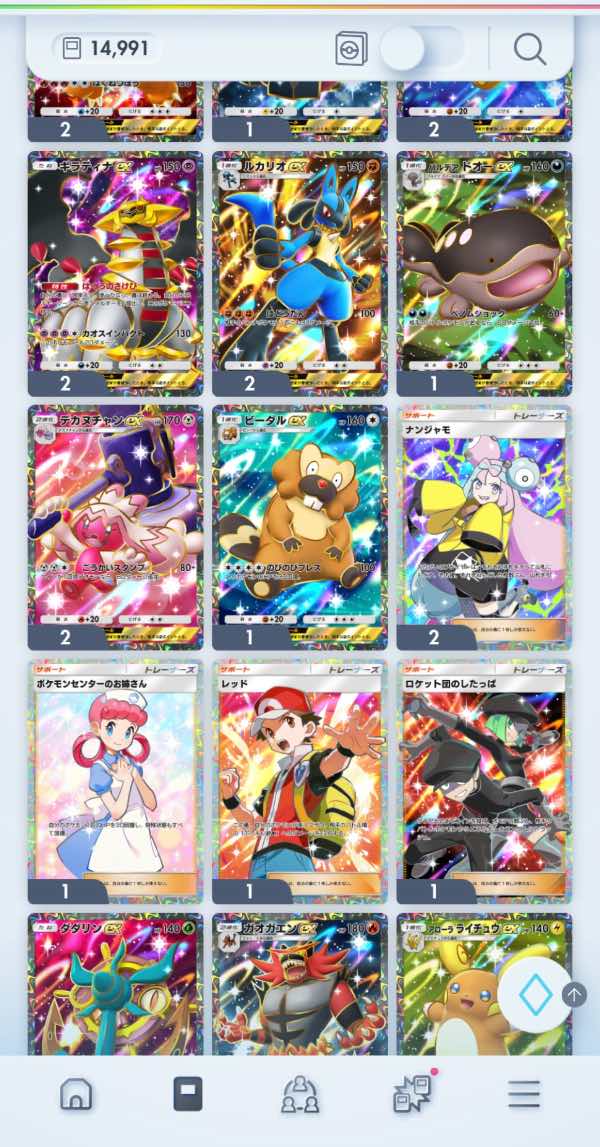Jump back to top with arrow button
The width and height of the screenshot is (600, 1147).
[x=574, y=994]
